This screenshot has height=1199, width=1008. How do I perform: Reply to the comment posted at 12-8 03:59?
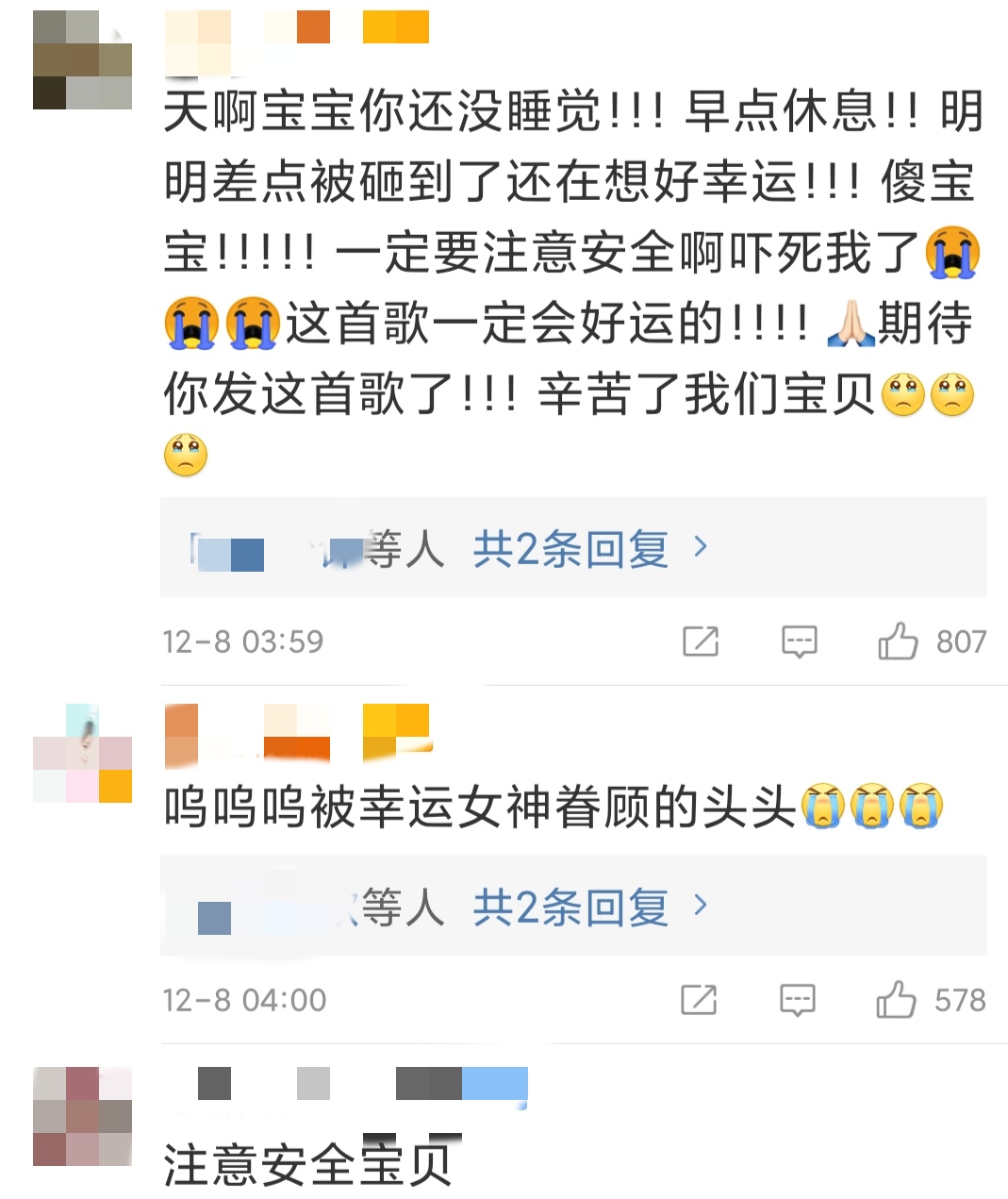(x=799, y=641)
